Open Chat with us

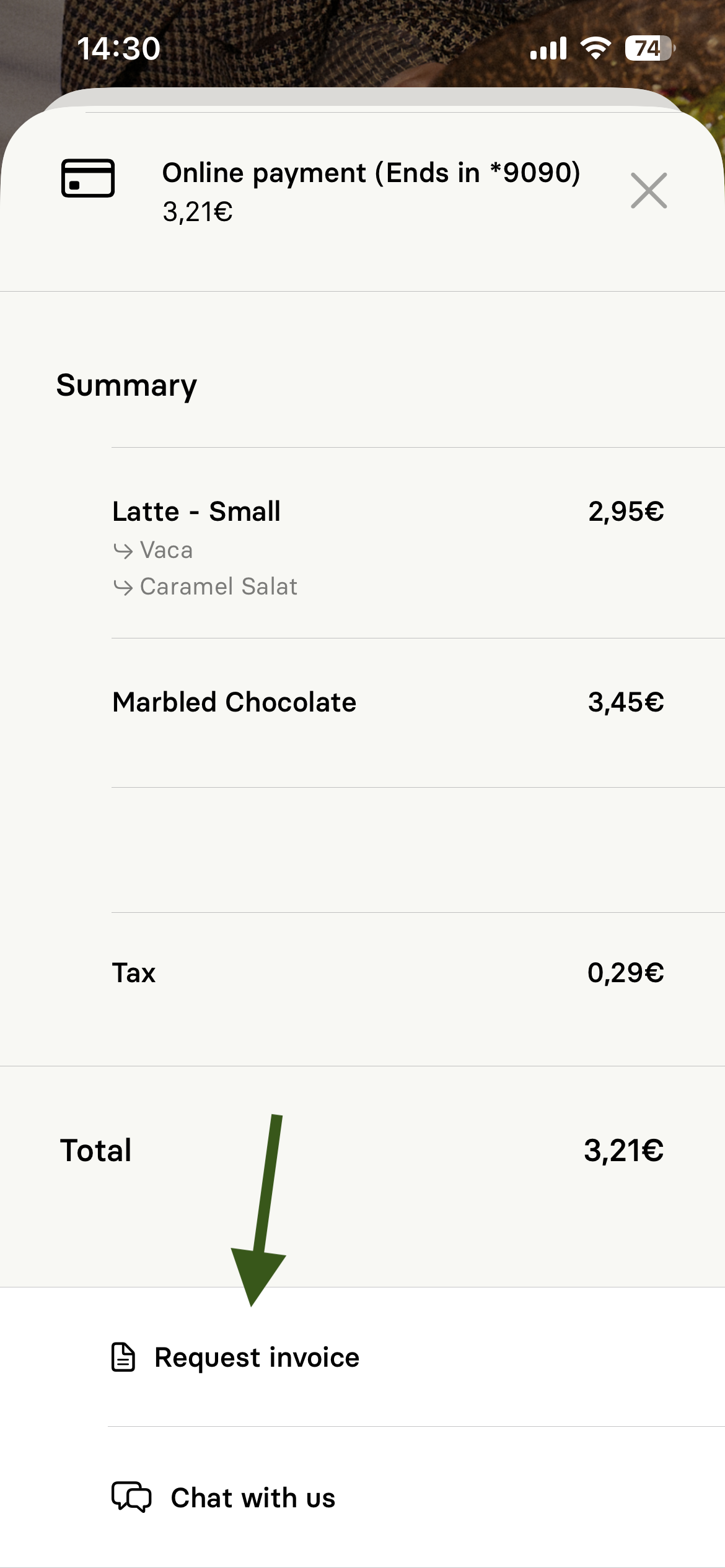252,1497
